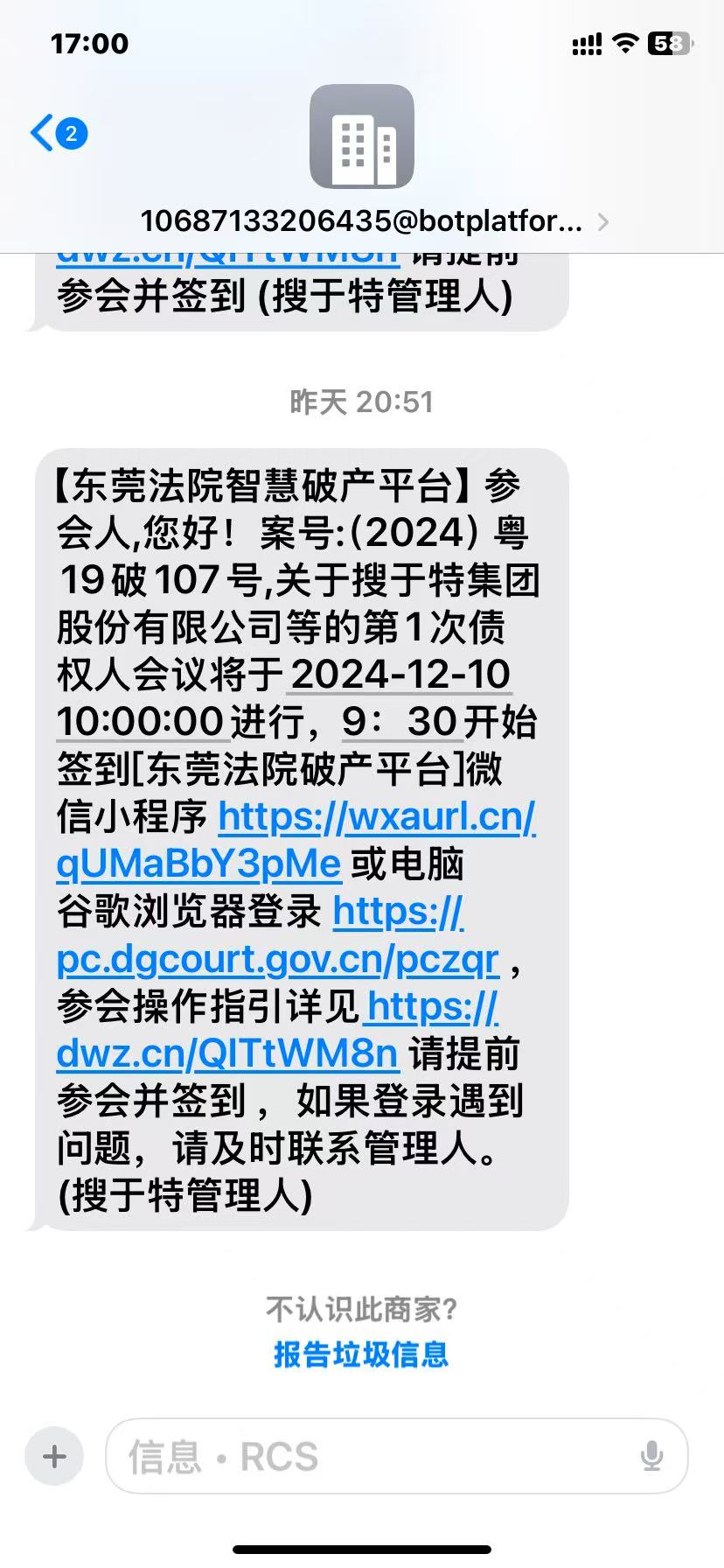Tap the 2024-12-10 10:00:00 date link
This screenshot has height=1568, width=724.
point(400,675)
